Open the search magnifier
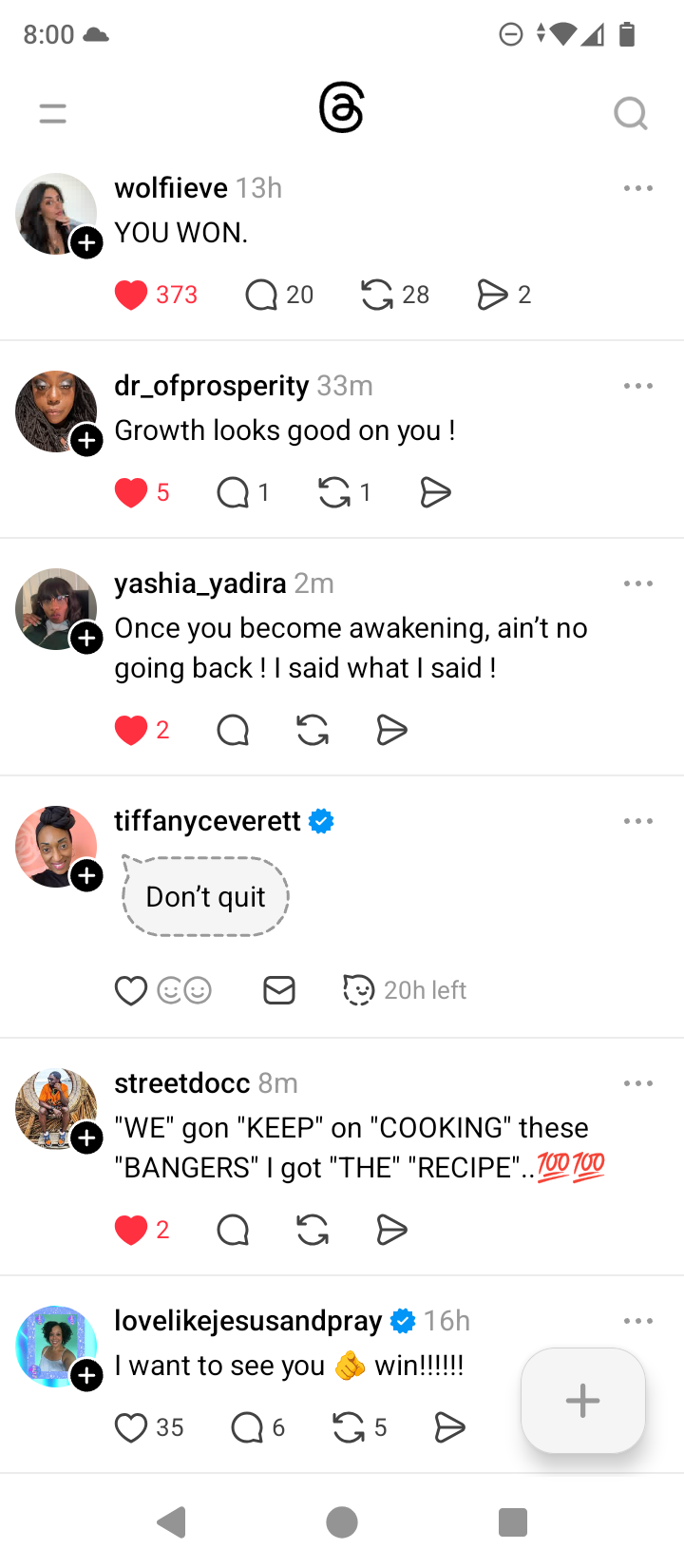Image resolution: width=684 pixels, height=1568 pixels. (630, 114)
